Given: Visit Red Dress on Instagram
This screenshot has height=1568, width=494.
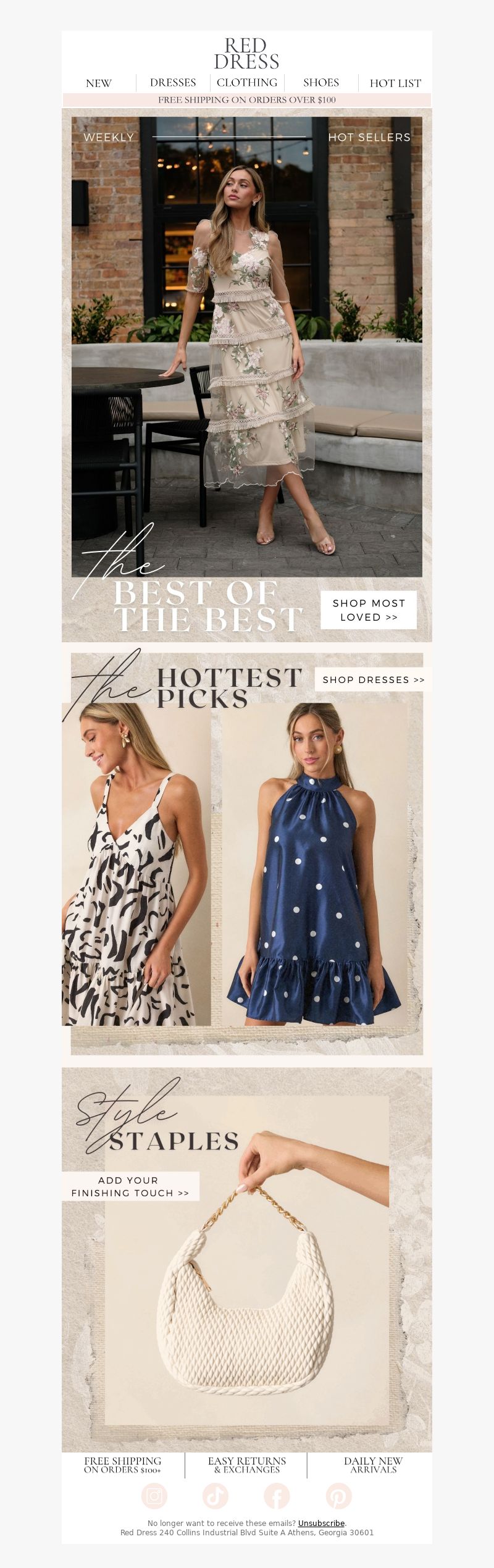Looking at the screenshot, I should [154, 1496].
